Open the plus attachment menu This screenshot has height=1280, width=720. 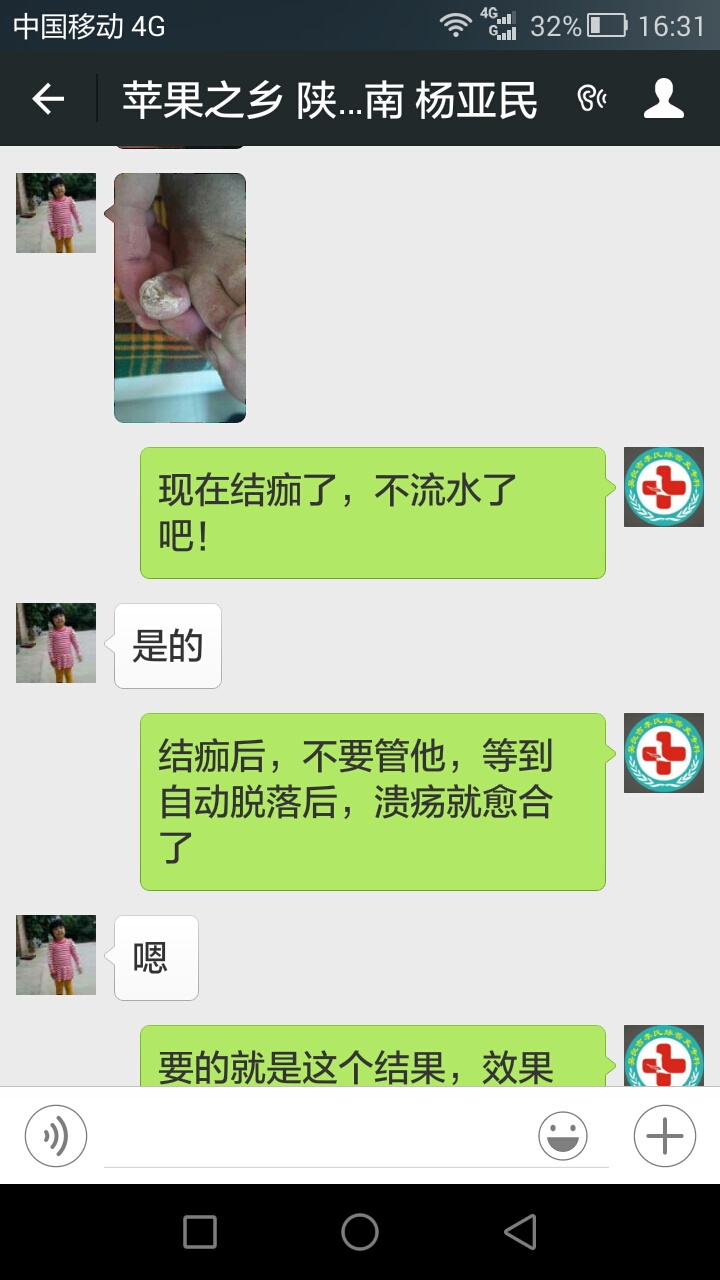tap(664, 1136)
